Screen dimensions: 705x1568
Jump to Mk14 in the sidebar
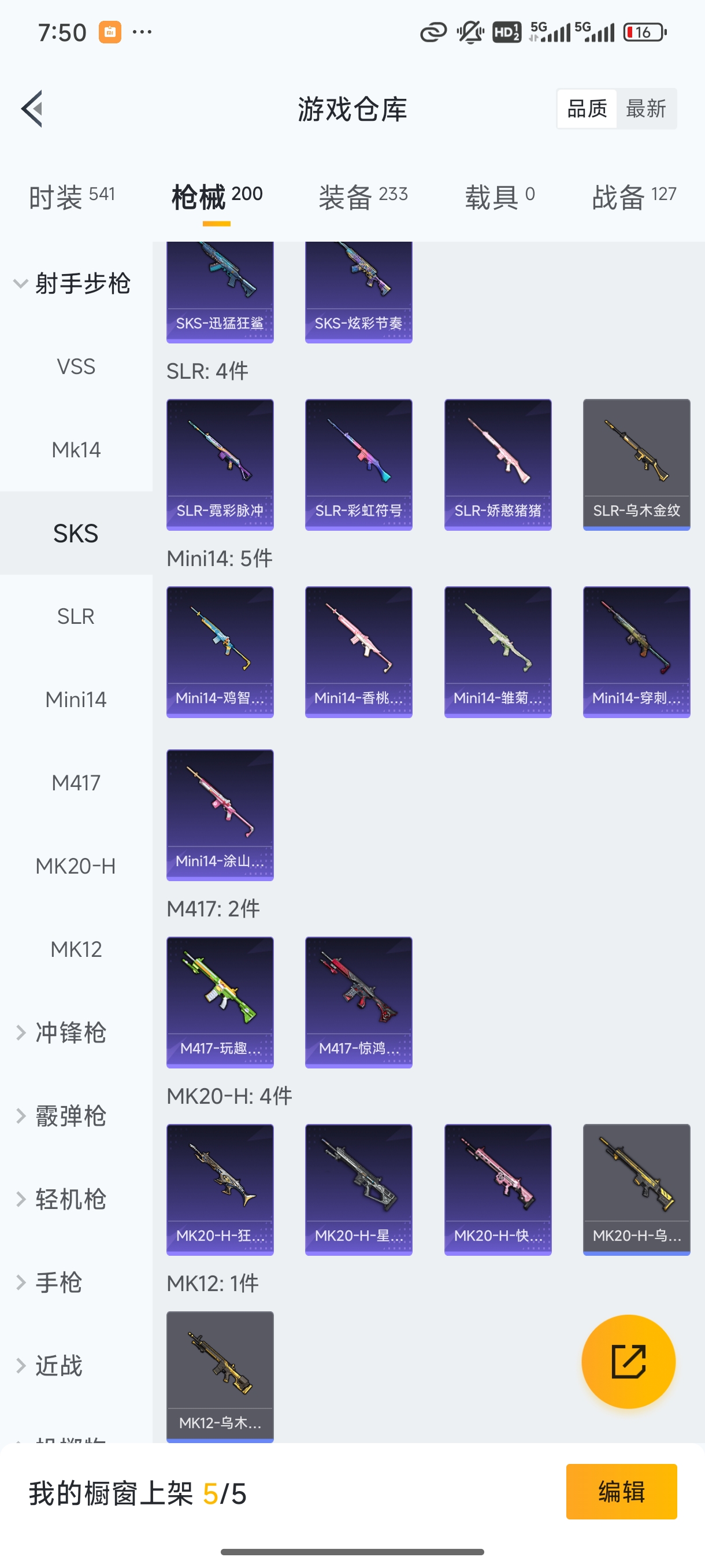(76, 450)
